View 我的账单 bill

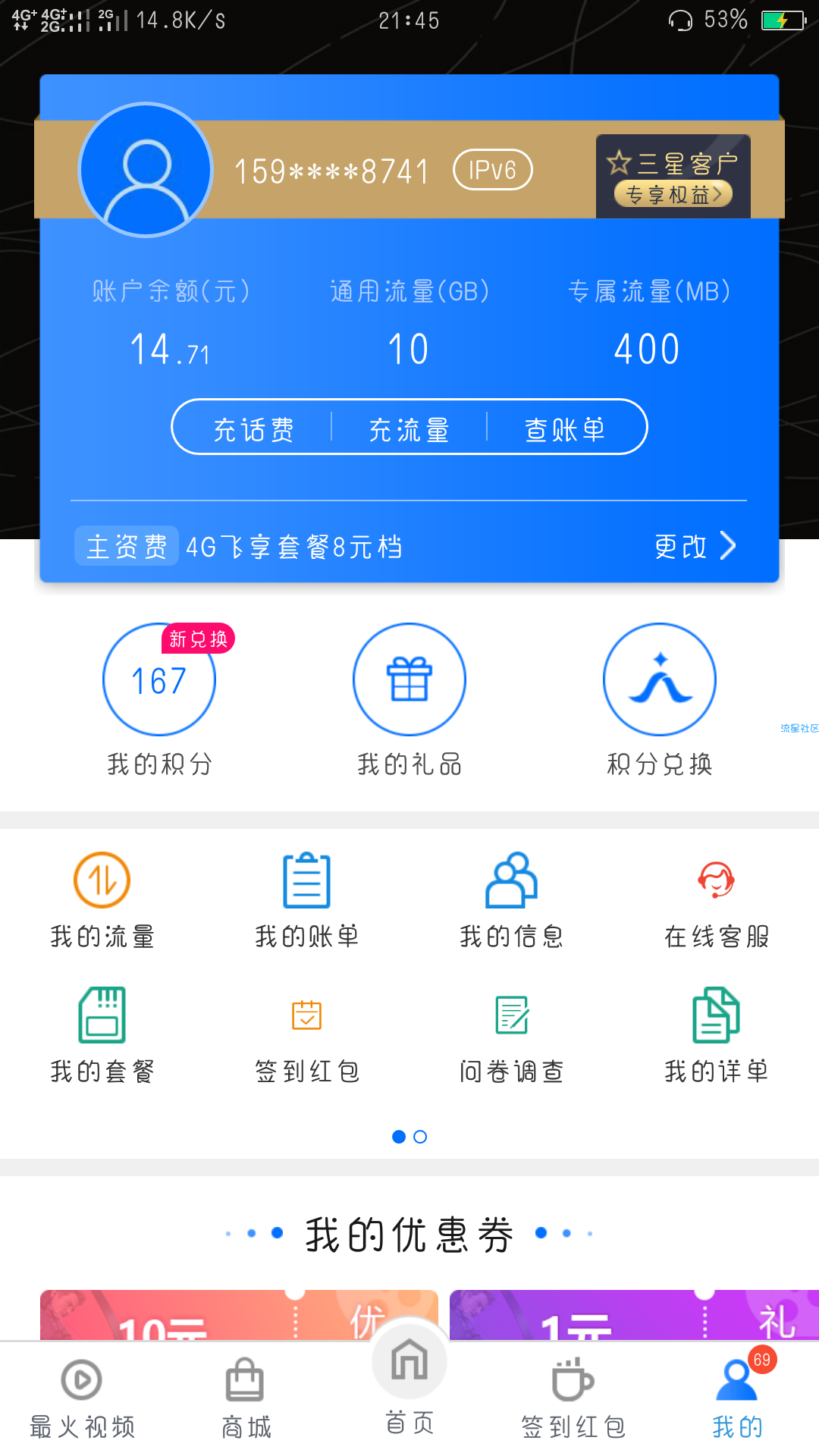(307, 900)
